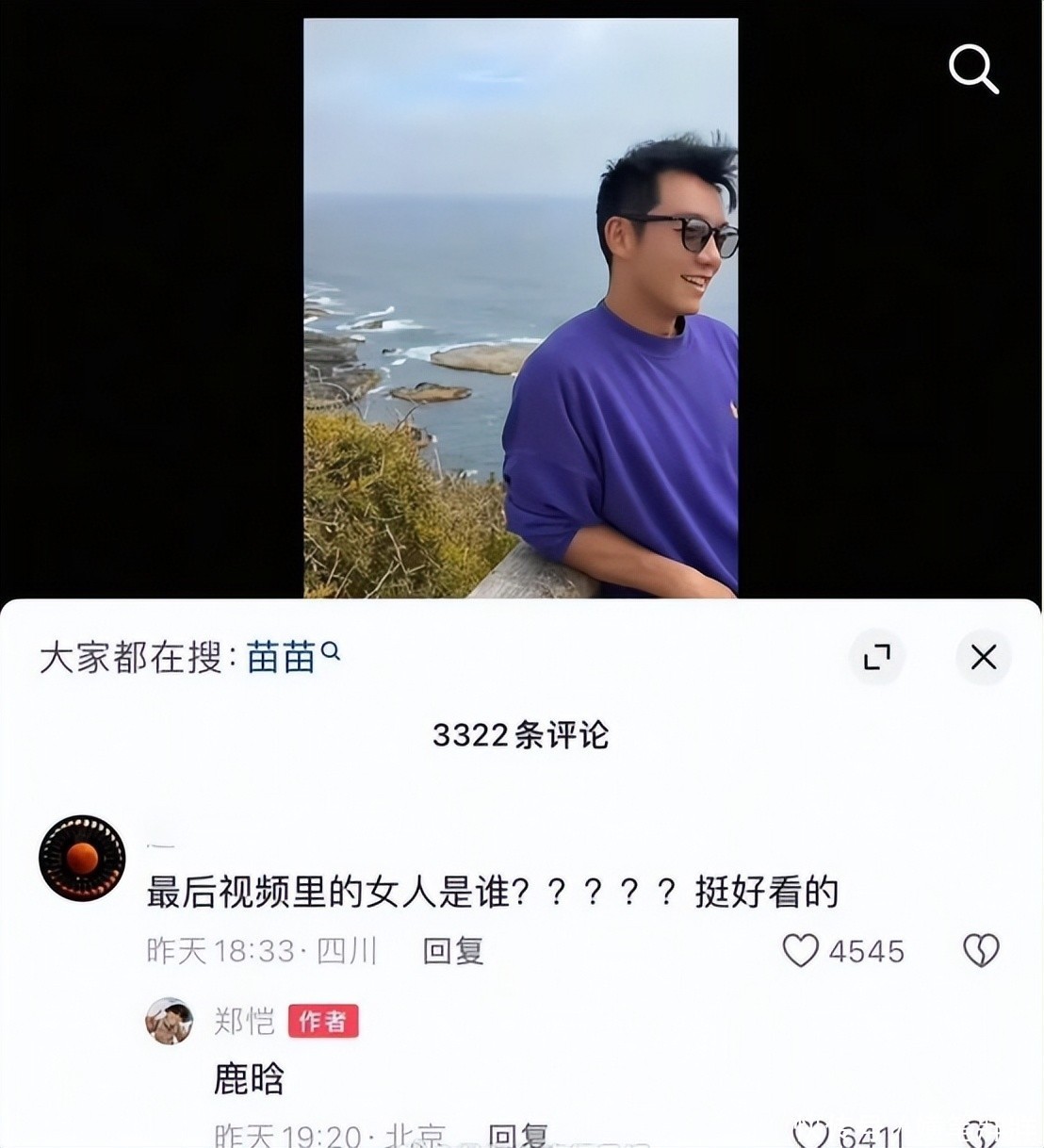Screen dimensions: 1044x1148
Task: Like 郑恺's reply 鹿晗
Action: pyautogui.click(x=810, y=1134)
